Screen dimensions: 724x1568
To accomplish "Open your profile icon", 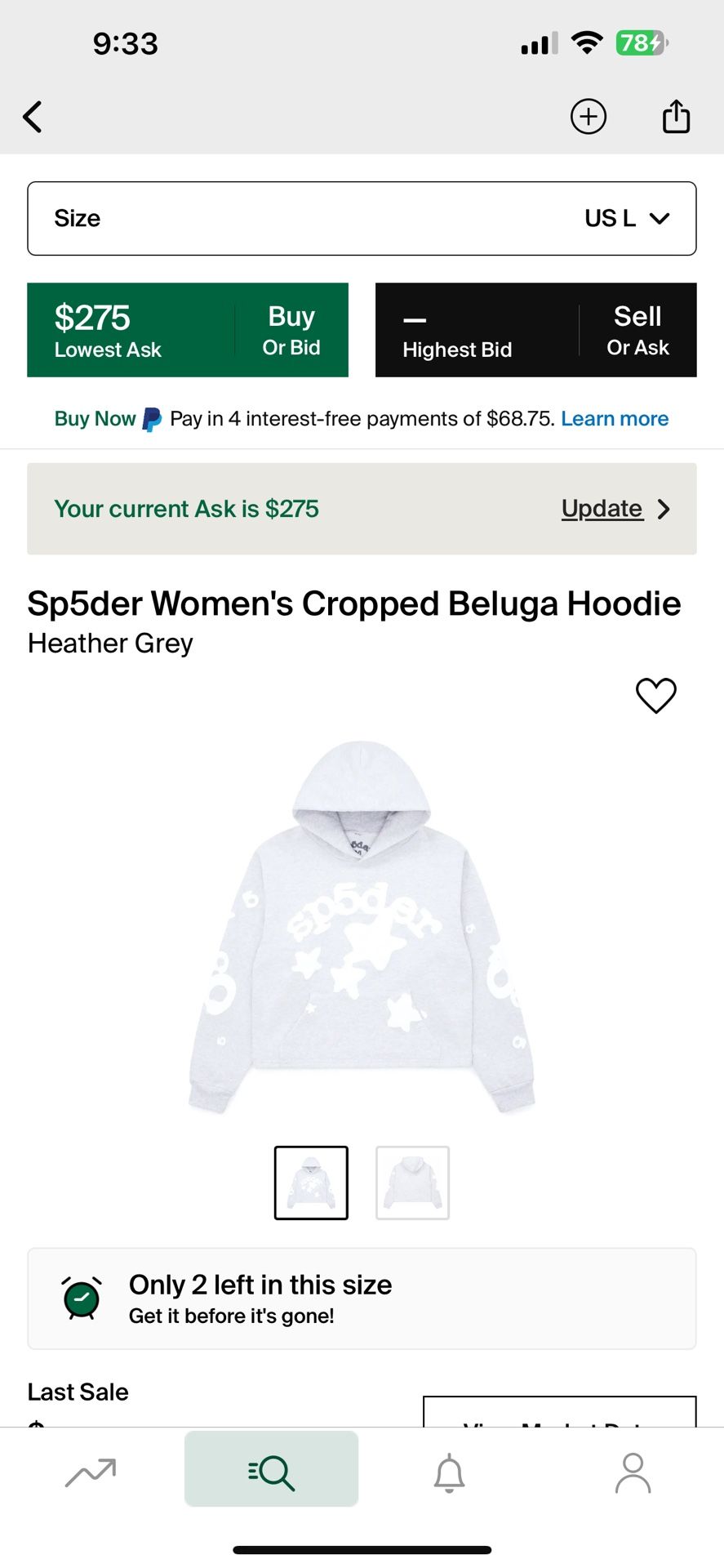I will (x=633, y=1470).
